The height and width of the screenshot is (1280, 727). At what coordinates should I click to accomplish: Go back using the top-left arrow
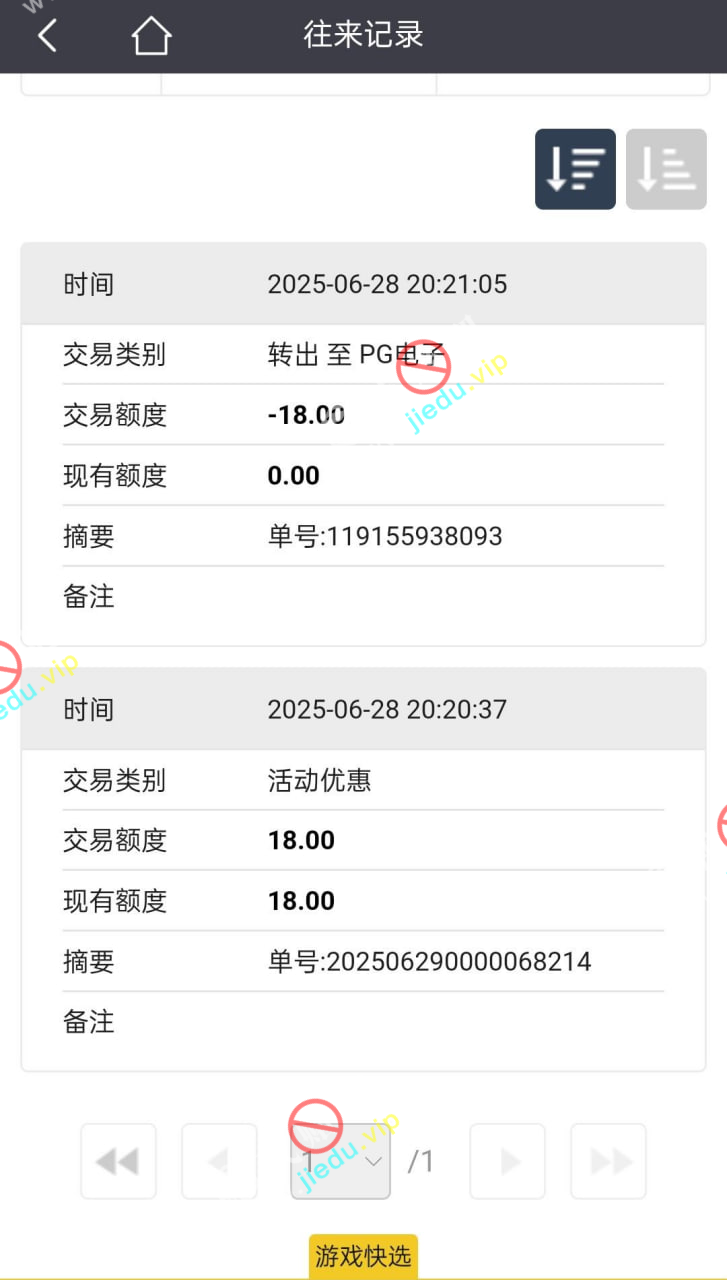click(x=47, y=36)
